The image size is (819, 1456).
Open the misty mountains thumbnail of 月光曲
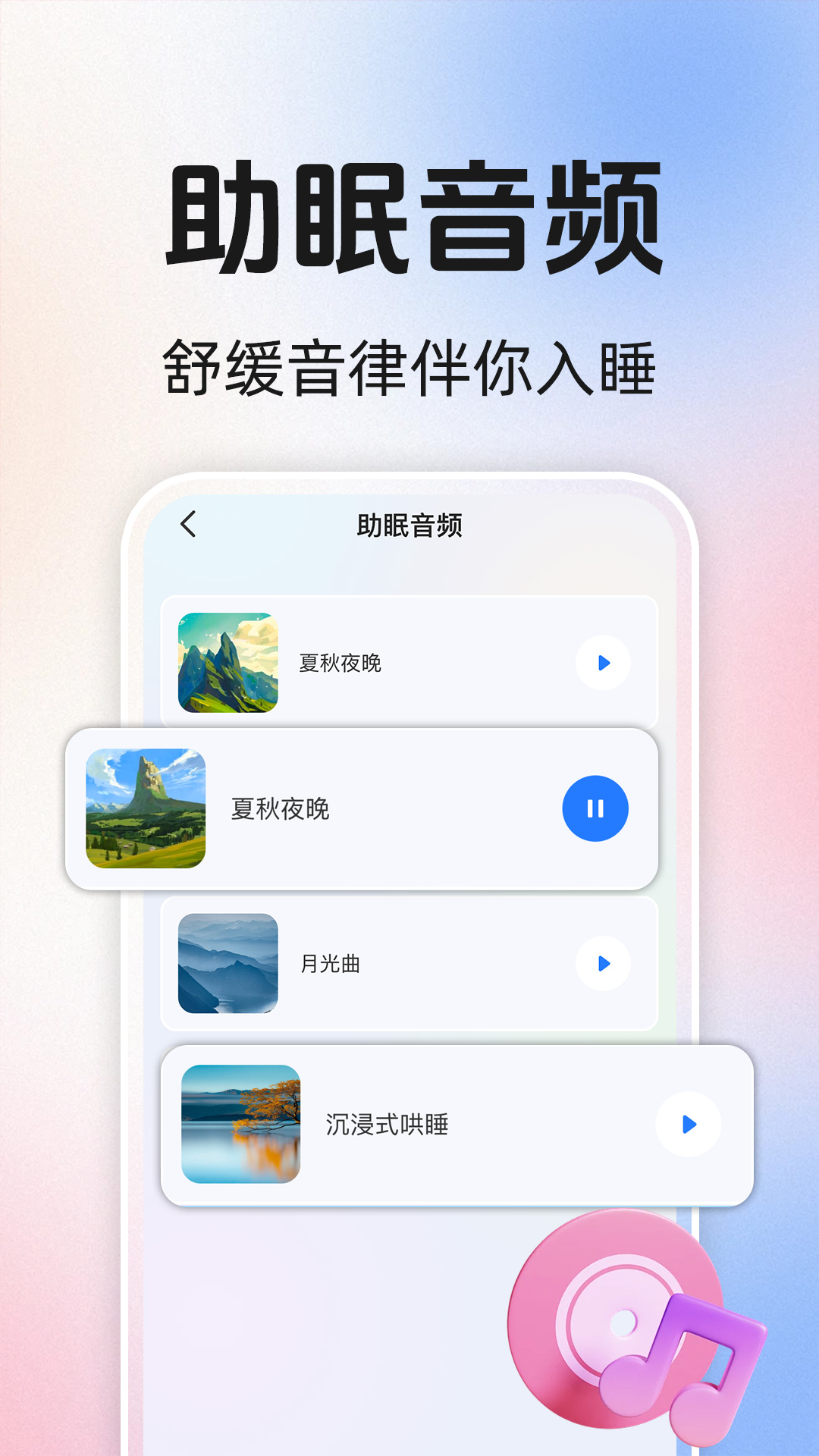coord(229,963)
